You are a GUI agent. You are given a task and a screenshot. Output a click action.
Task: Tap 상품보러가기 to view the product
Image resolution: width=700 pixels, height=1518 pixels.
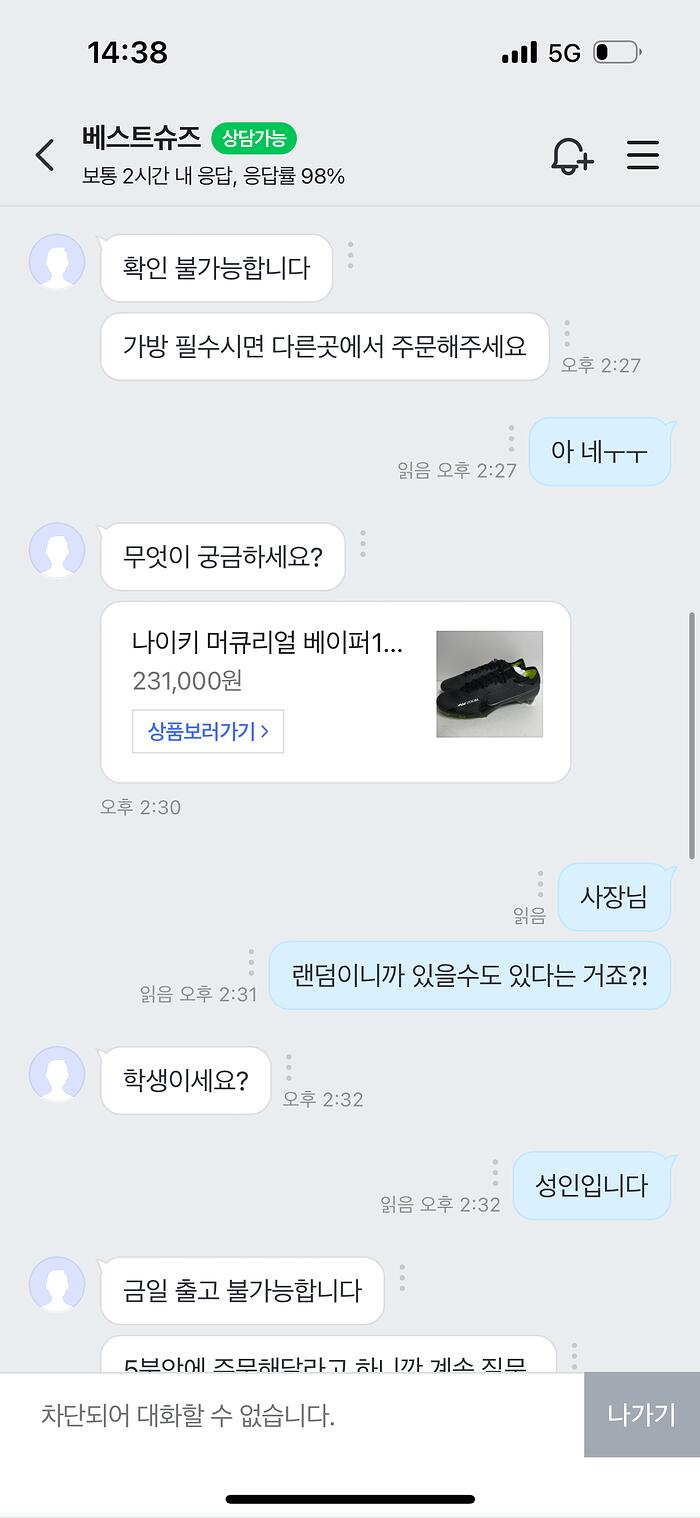pos(208,731)
